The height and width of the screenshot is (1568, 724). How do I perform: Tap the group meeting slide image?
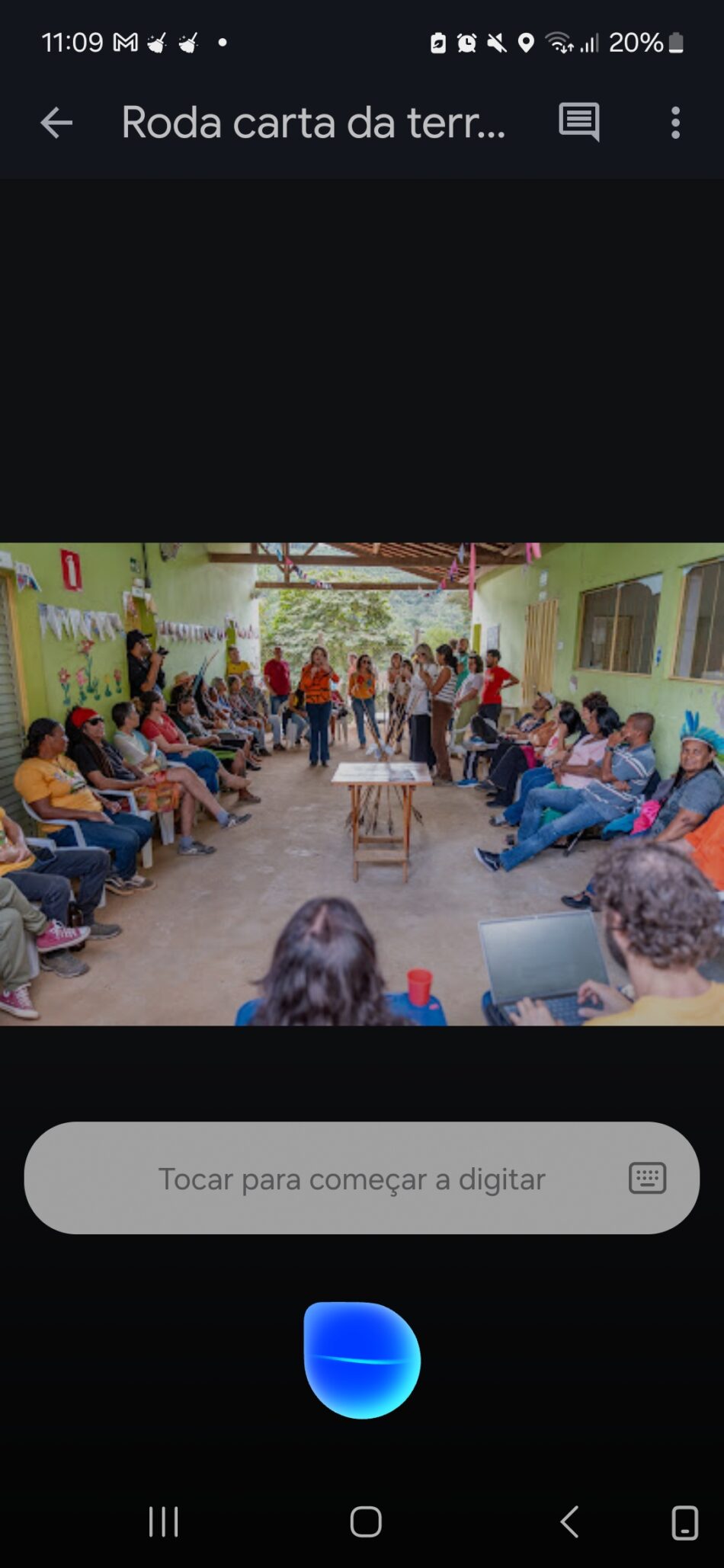click(362, 783)
